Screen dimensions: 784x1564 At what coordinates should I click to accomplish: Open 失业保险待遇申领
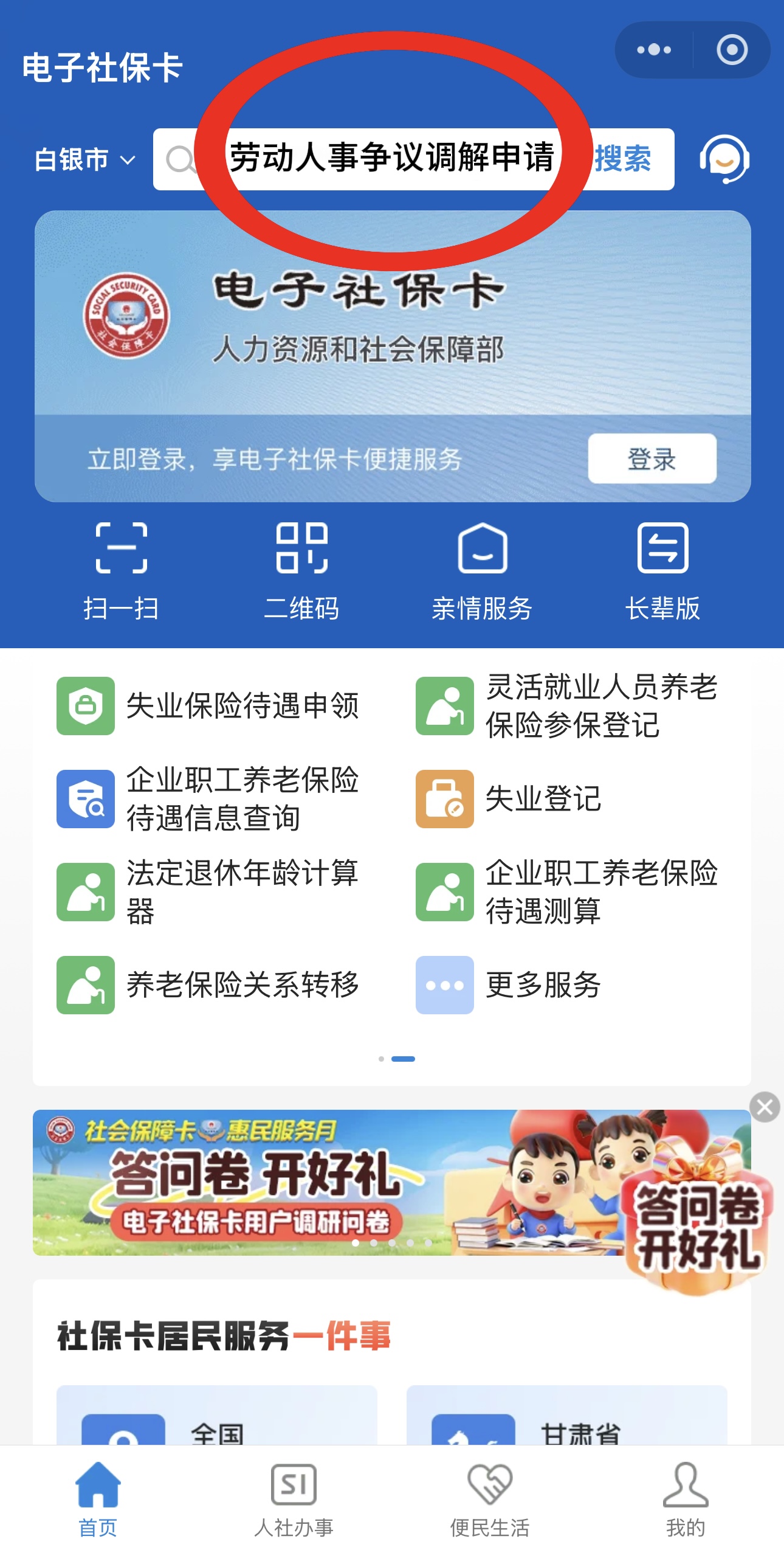[x=210, y=706]
